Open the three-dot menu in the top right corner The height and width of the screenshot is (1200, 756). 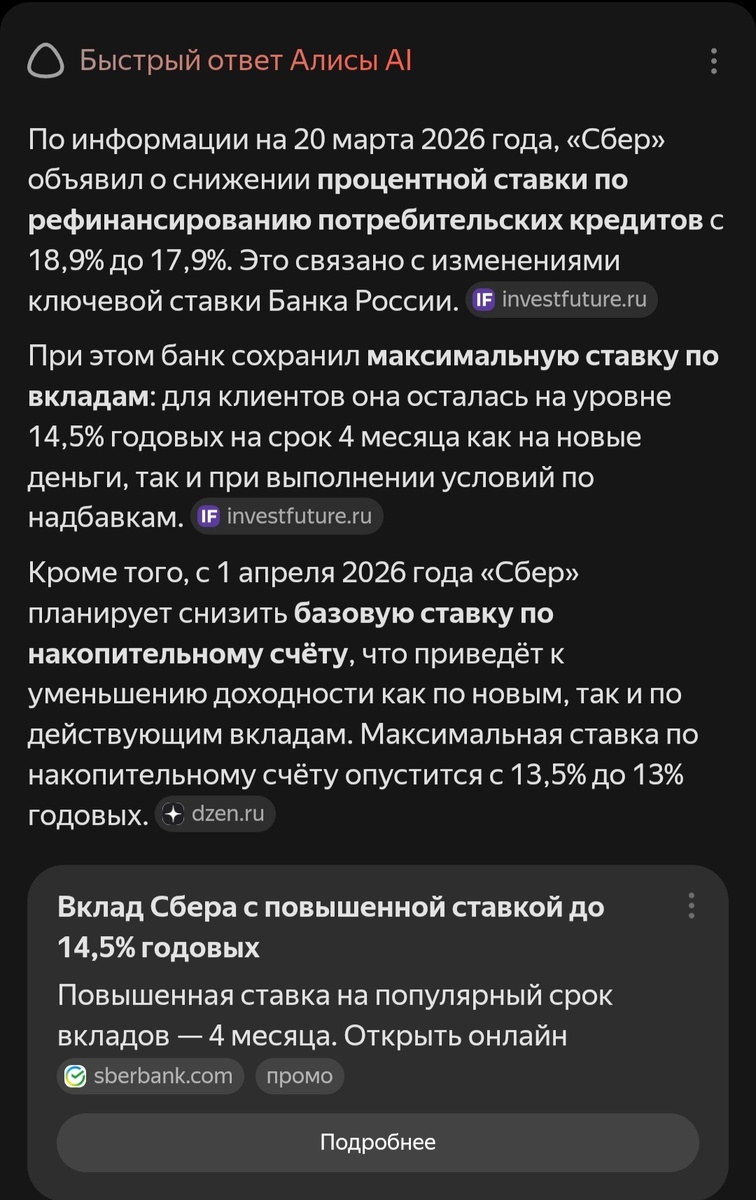(714, 61)
